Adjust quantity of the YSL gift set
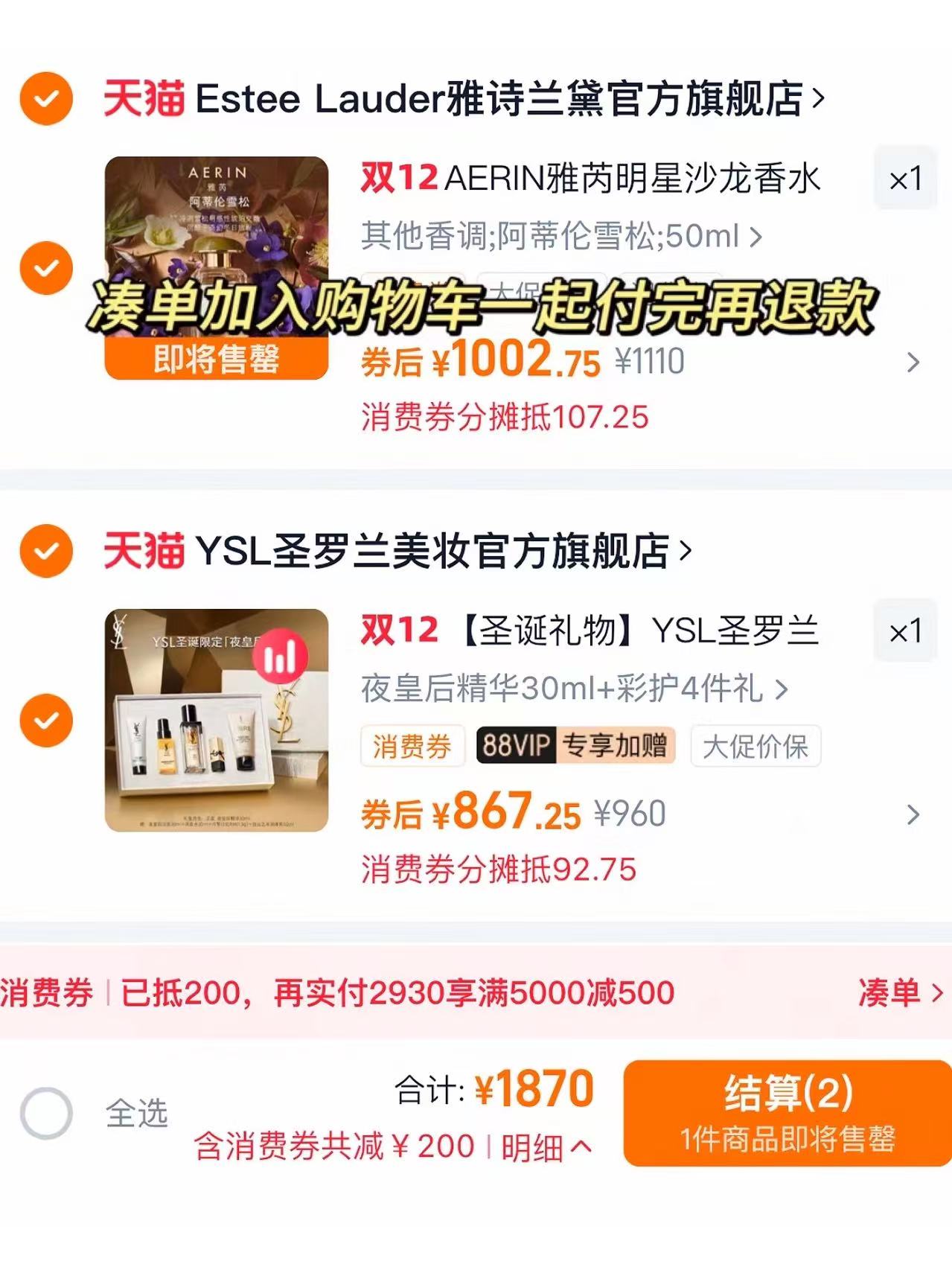 [905, 631]
